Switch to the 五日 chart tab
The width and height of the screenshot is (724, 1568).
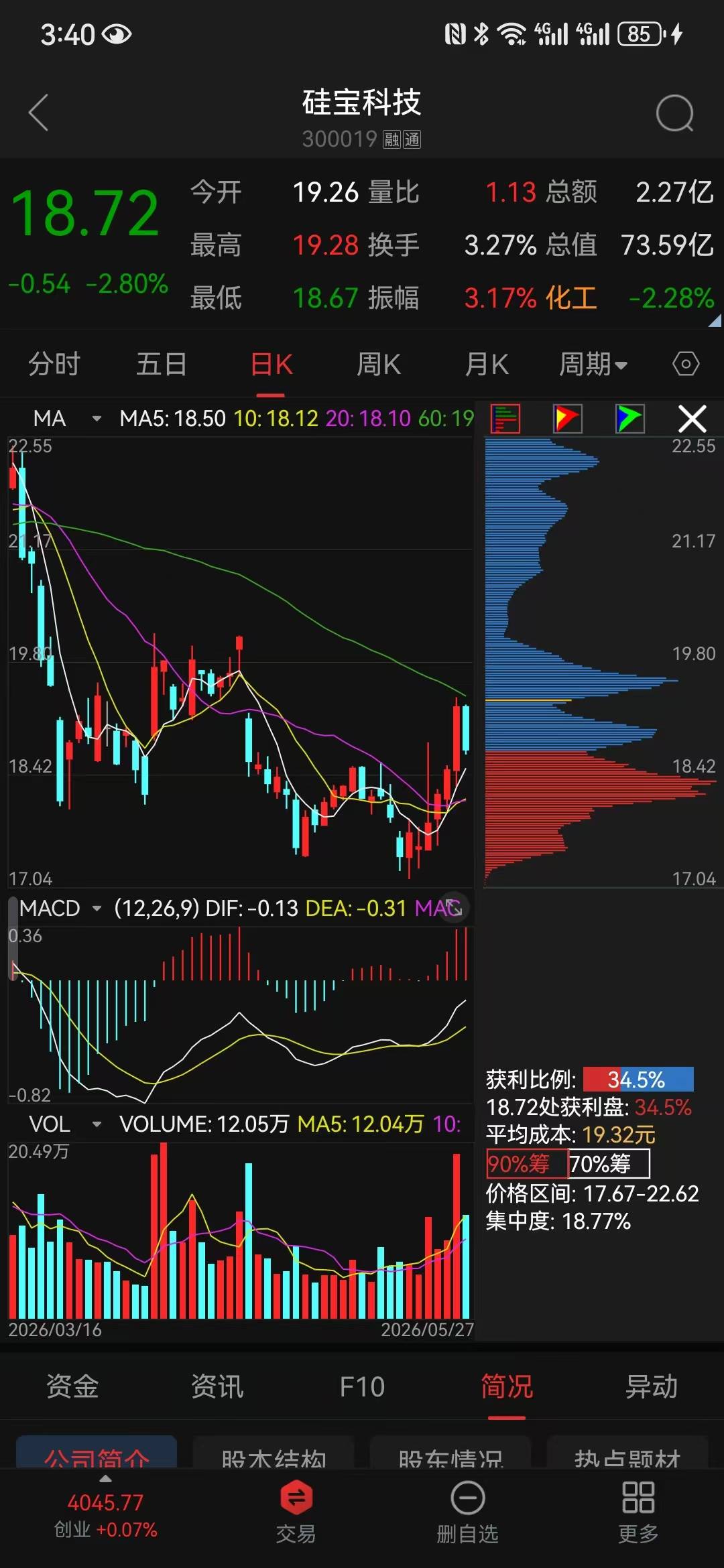point(162,365)
